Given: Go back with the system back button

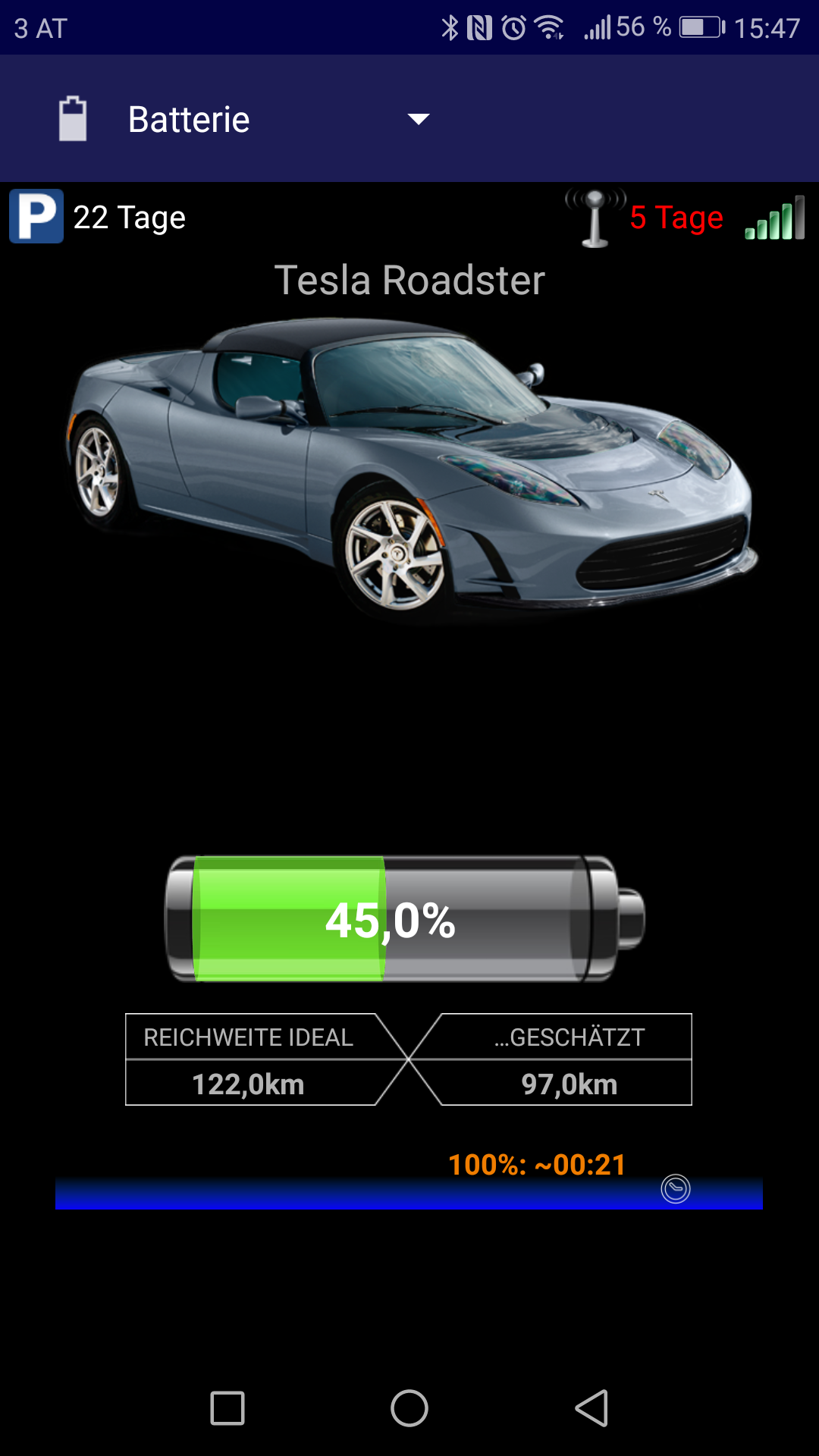Looking at the screenshot, I should (x=591, y=1408).
